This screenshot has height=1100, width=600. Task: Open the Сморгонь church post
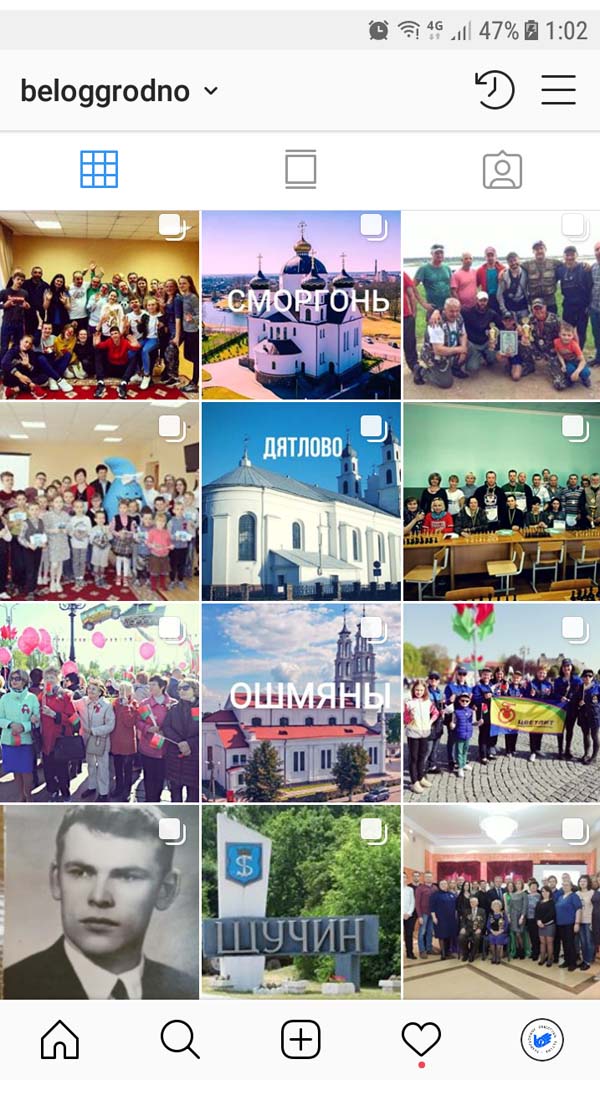pyautogui.click(x=301, y=305)
